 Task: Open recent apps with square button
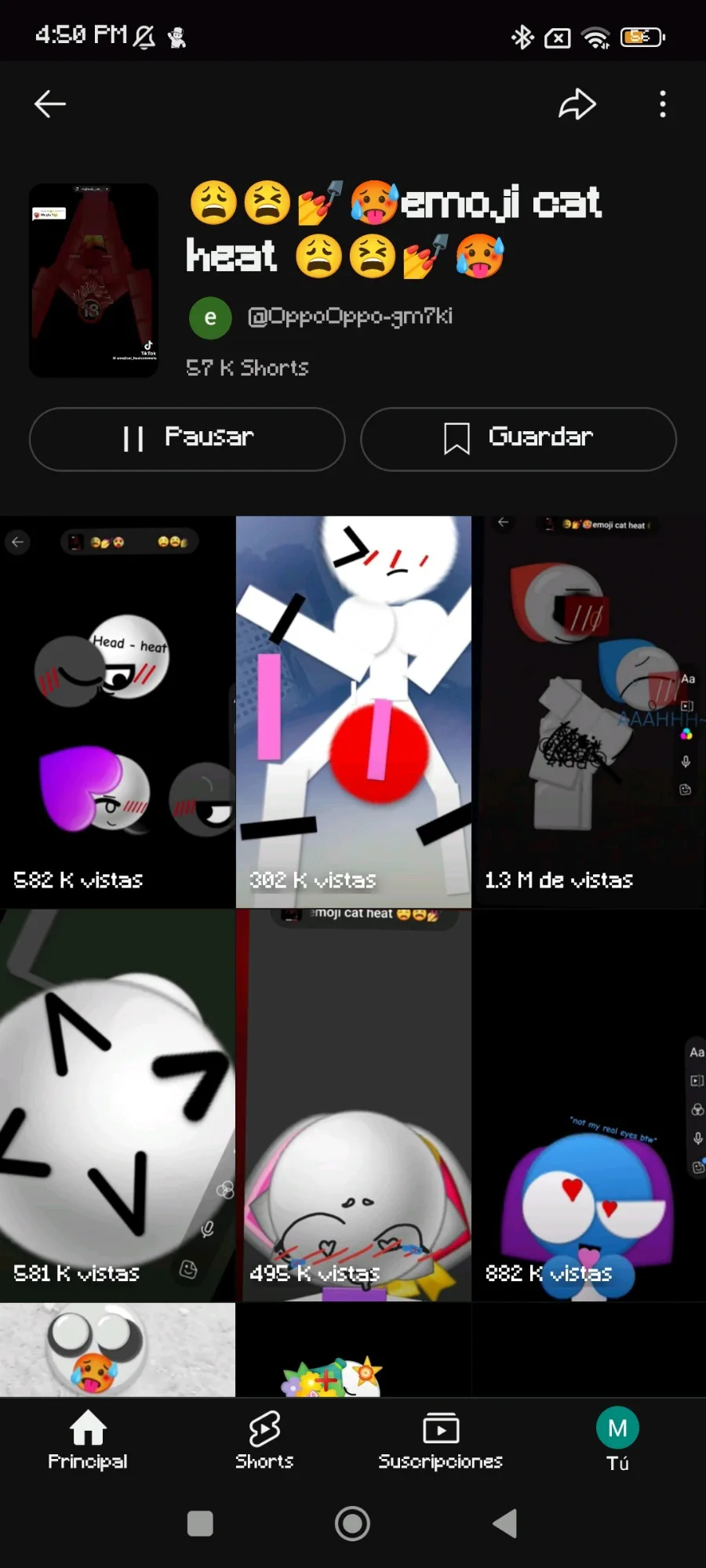click(200, 1523)
